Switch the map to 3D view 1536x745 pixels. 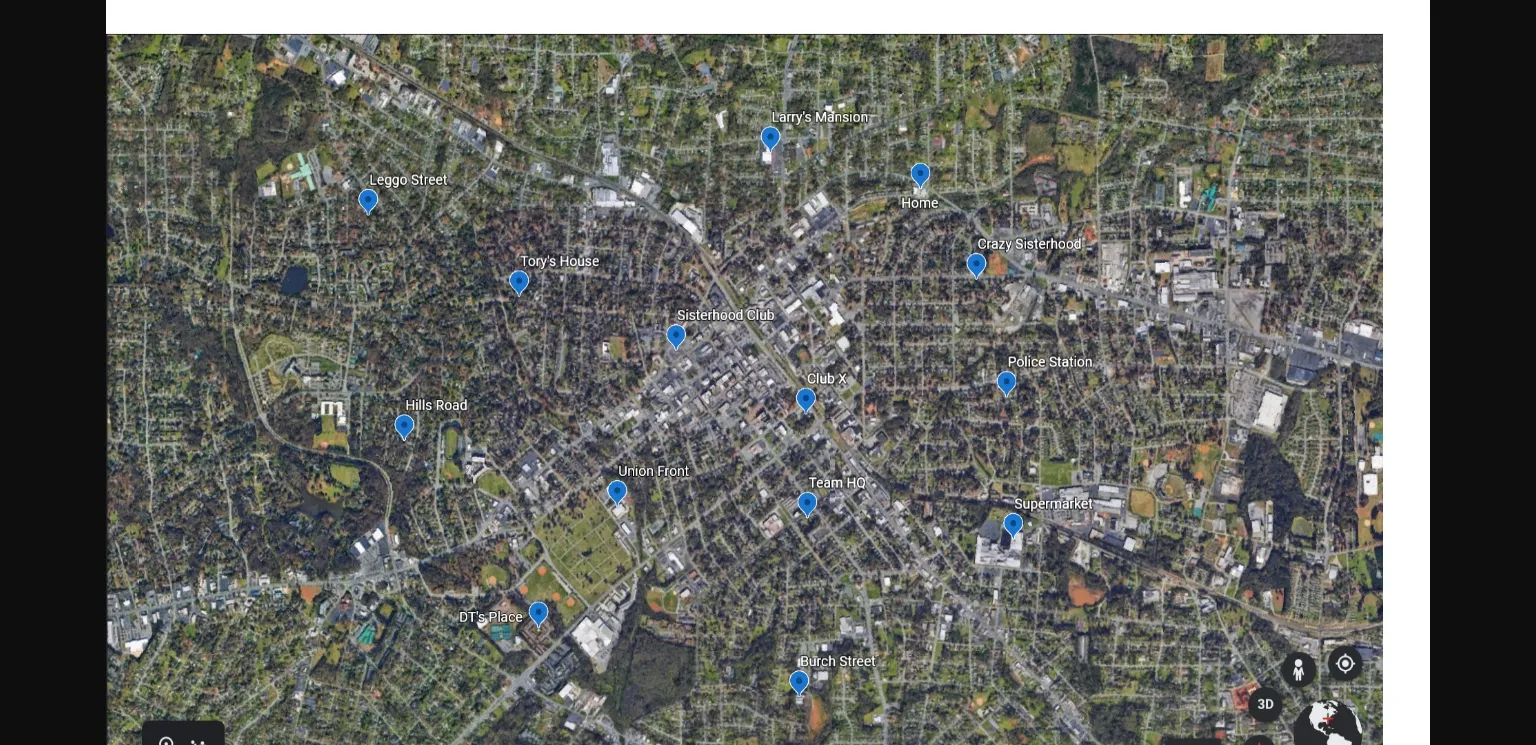(x=1265, y=704)
